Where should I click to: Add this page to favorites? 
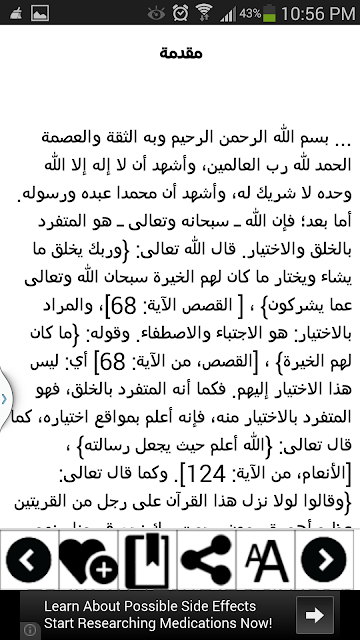pyautogui.click(x=89, y=560)
